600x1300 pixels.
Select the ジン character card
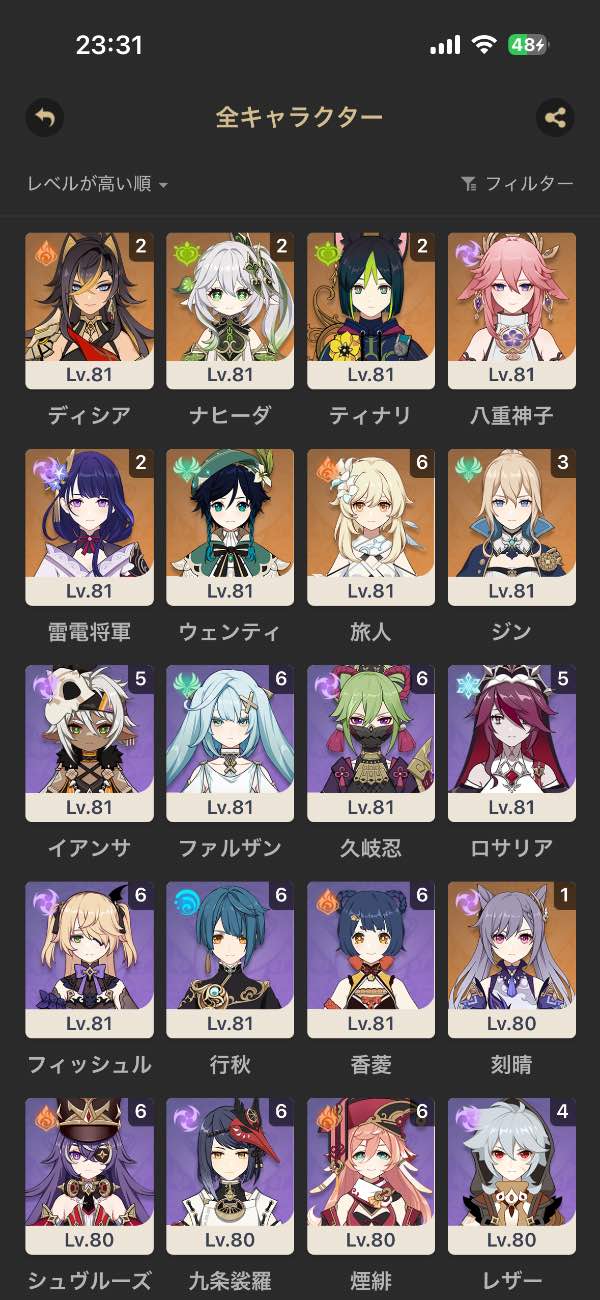click(512, 526)
